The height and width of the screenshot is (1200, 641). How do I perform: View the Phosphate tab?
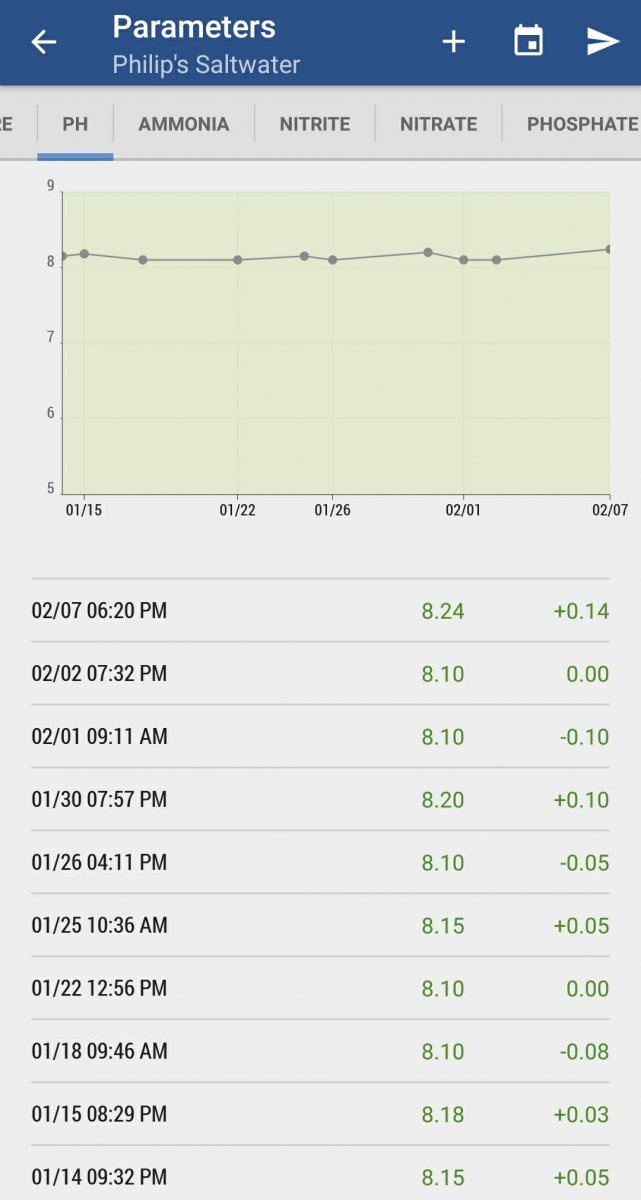(582, 124)
